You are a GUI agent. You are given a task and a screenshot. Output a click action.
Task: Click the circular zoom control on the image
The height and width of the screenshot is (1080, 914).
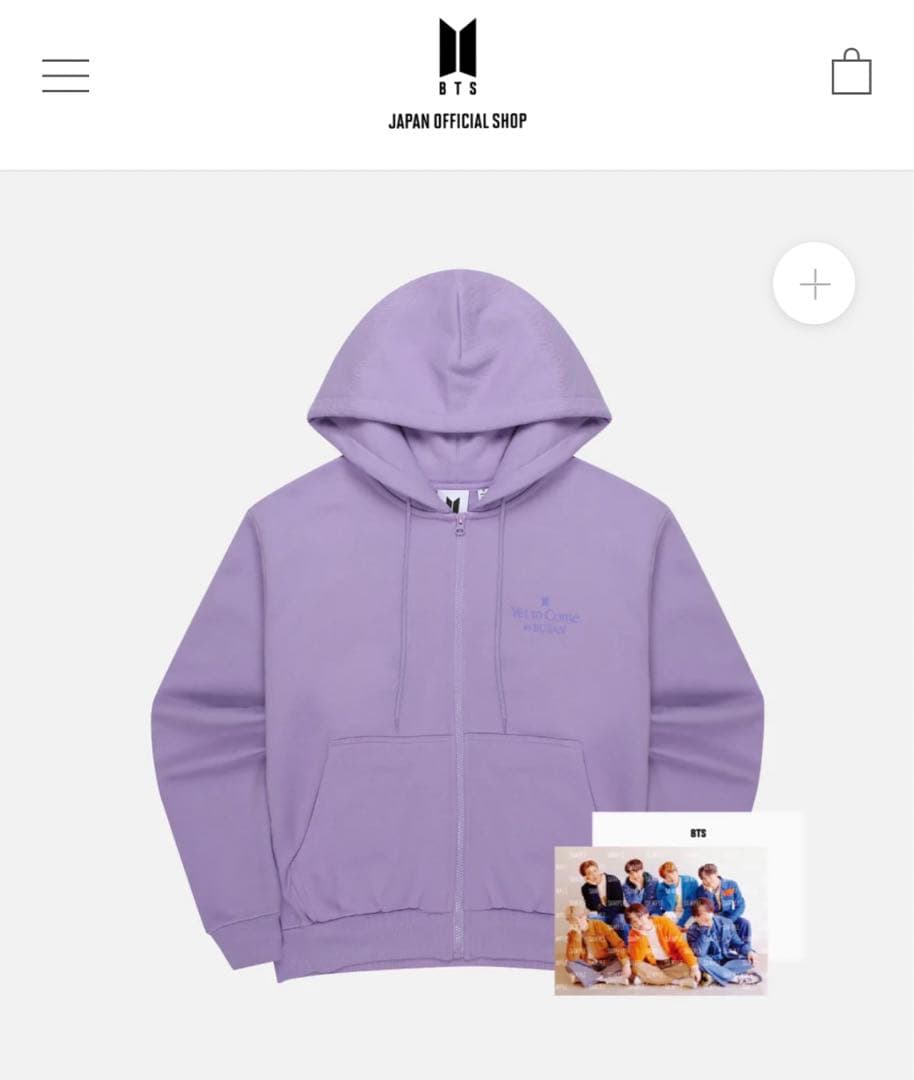point(813,283)
